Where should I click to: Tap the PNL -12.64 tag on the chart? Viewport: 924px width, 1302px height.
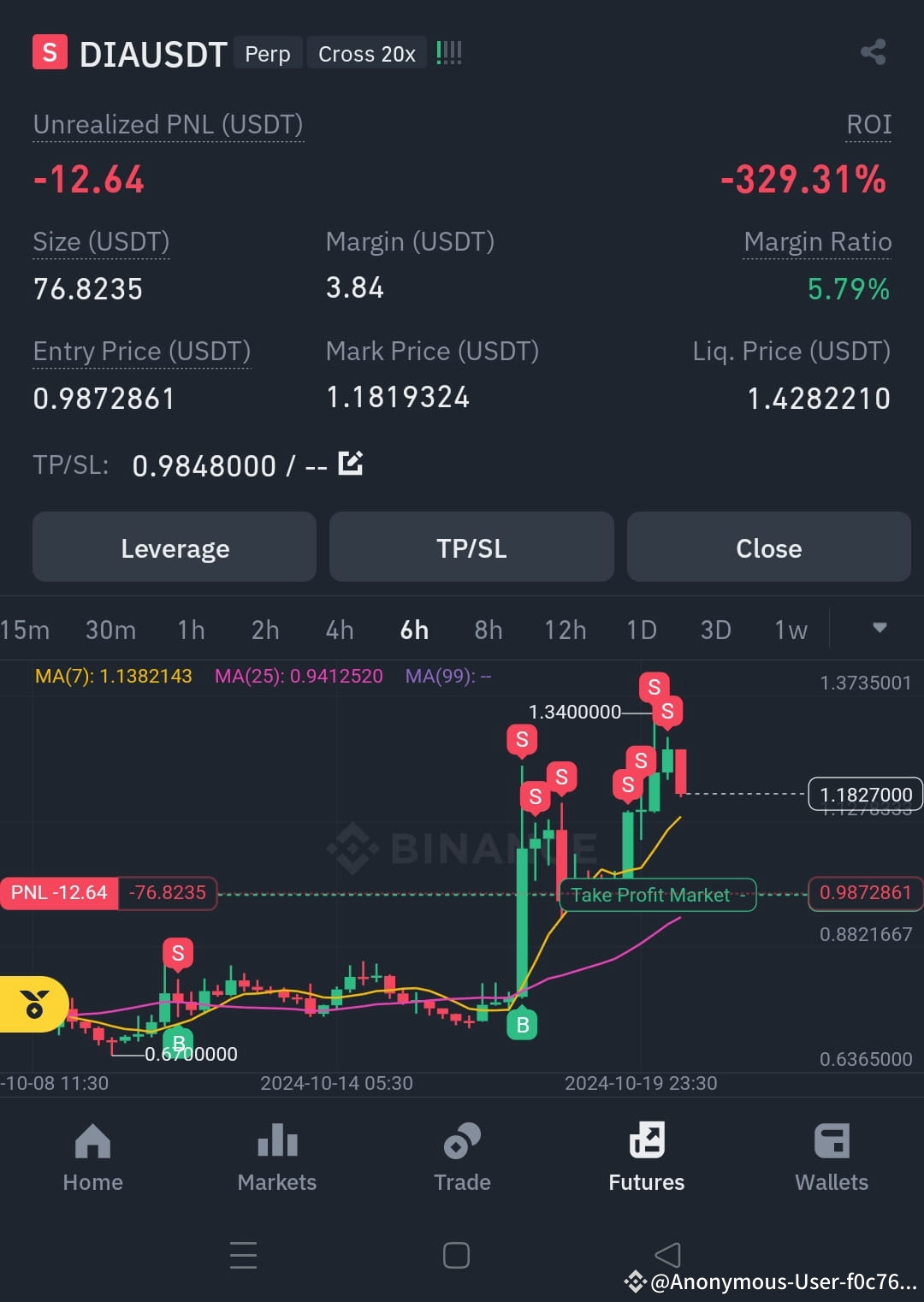click(60, 892)
